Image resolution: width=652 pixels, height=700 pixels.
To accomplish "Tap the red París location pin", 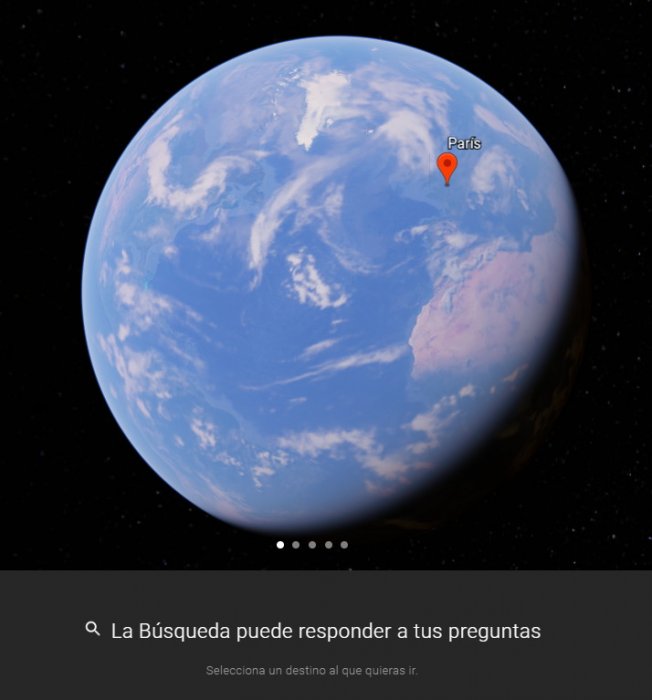I will (x=447, y=168).
